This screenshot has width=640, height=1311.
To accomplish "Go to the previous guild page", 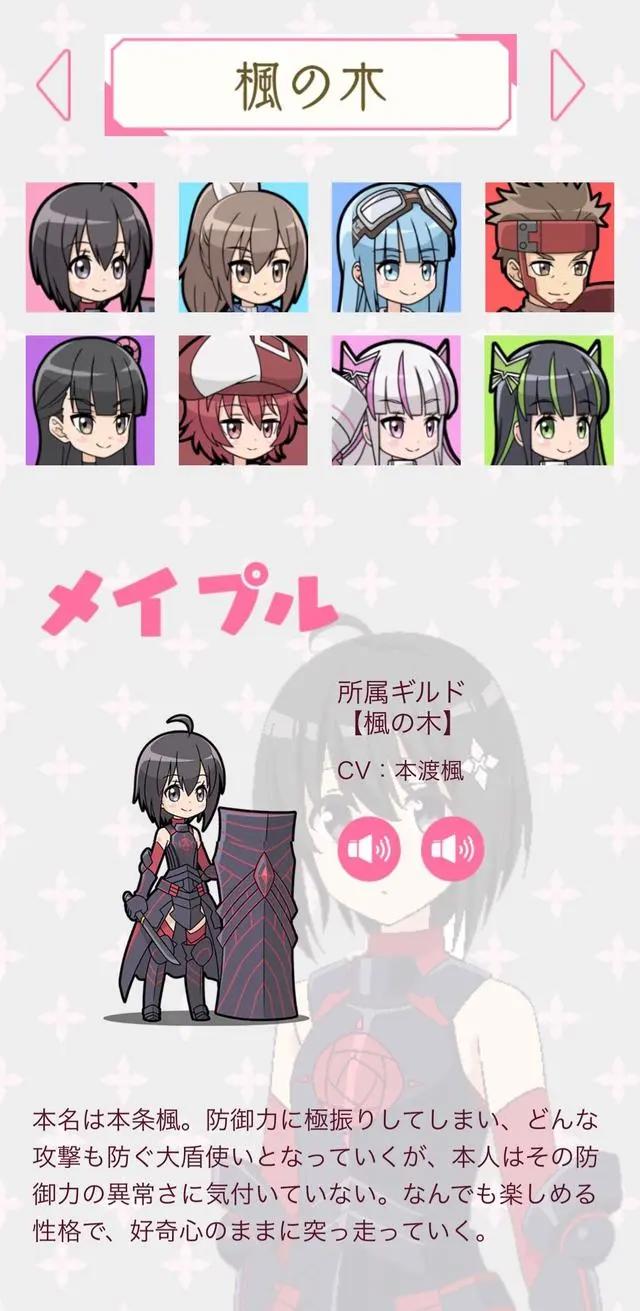I will click(x=55, y=85).
